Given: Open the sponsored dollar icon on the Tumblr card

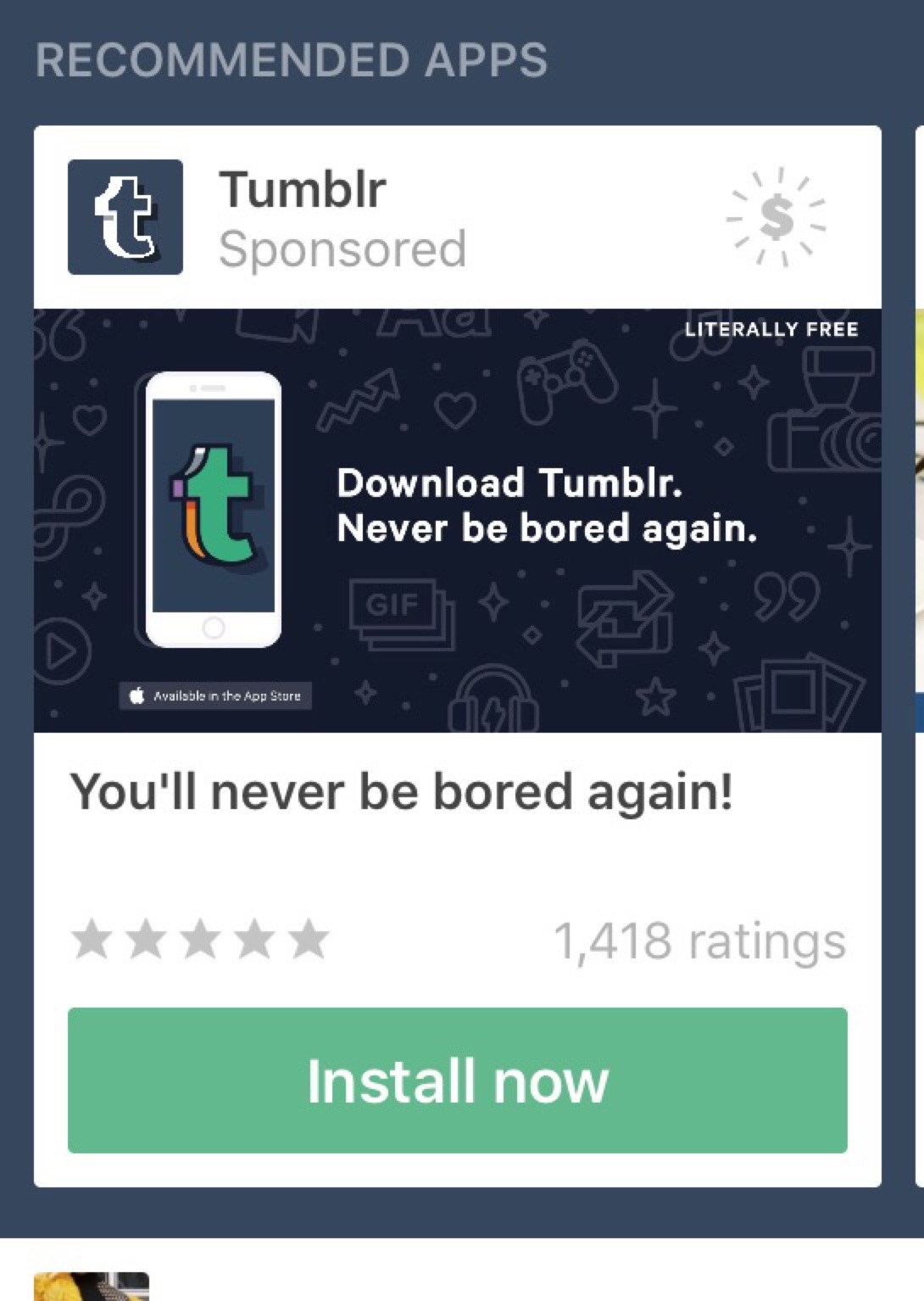Looking at the screenshot, I should 776,217.
